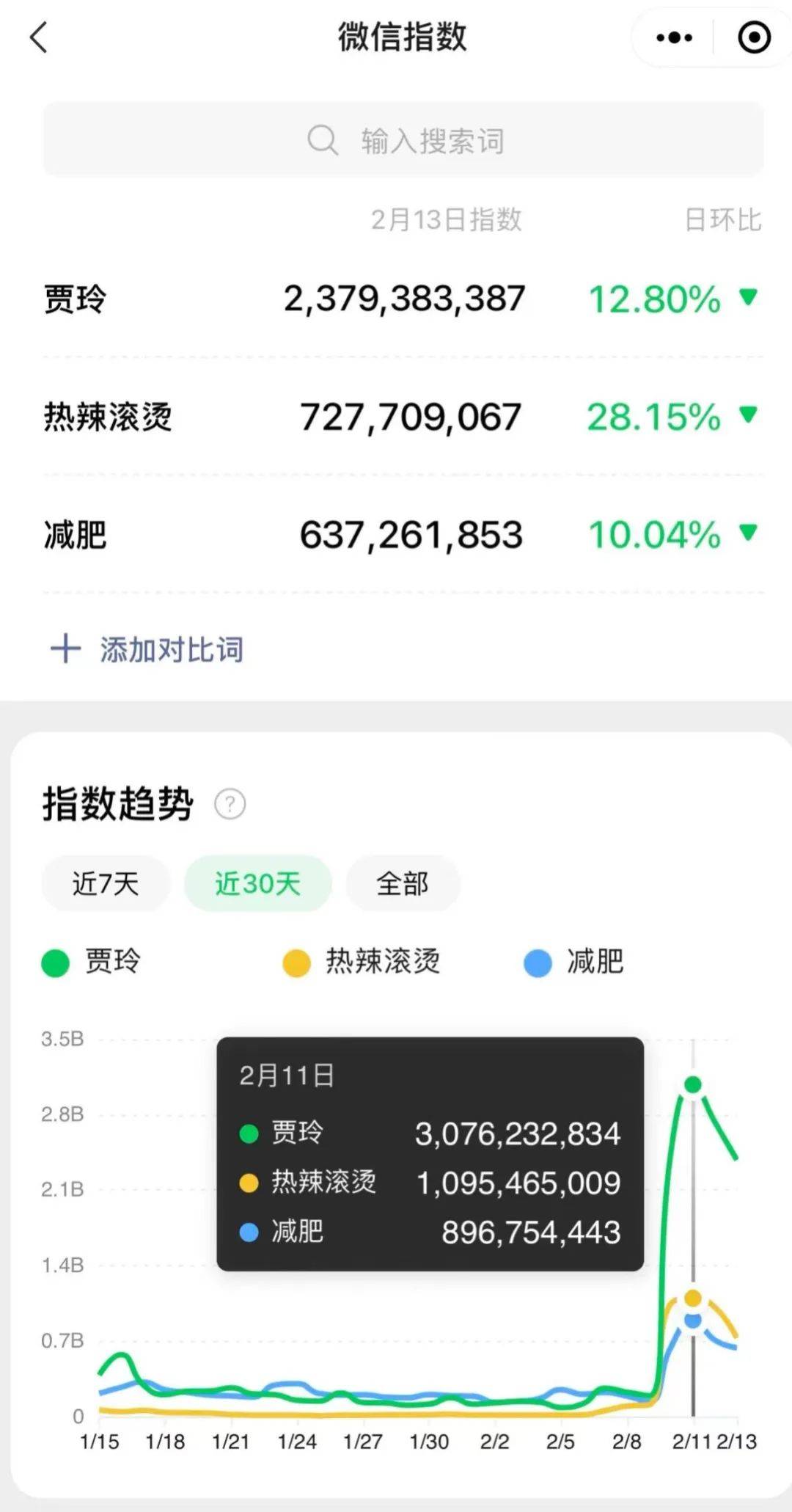Tap the 输入搜索词 search field
This screenshot has height=1512, width=792.
403,140
